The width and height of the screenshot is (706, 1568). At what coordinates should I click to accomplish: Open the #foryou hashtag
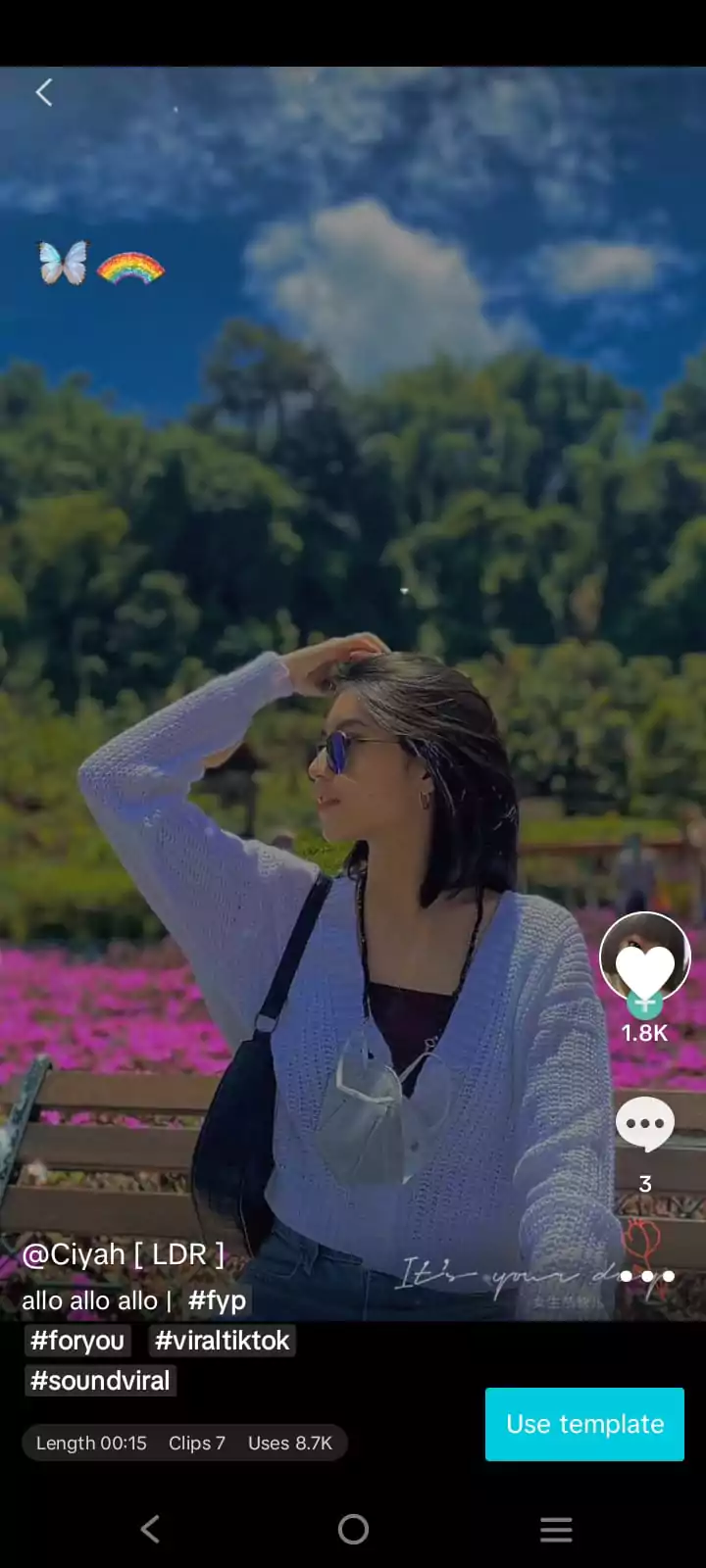point(77,1341)
